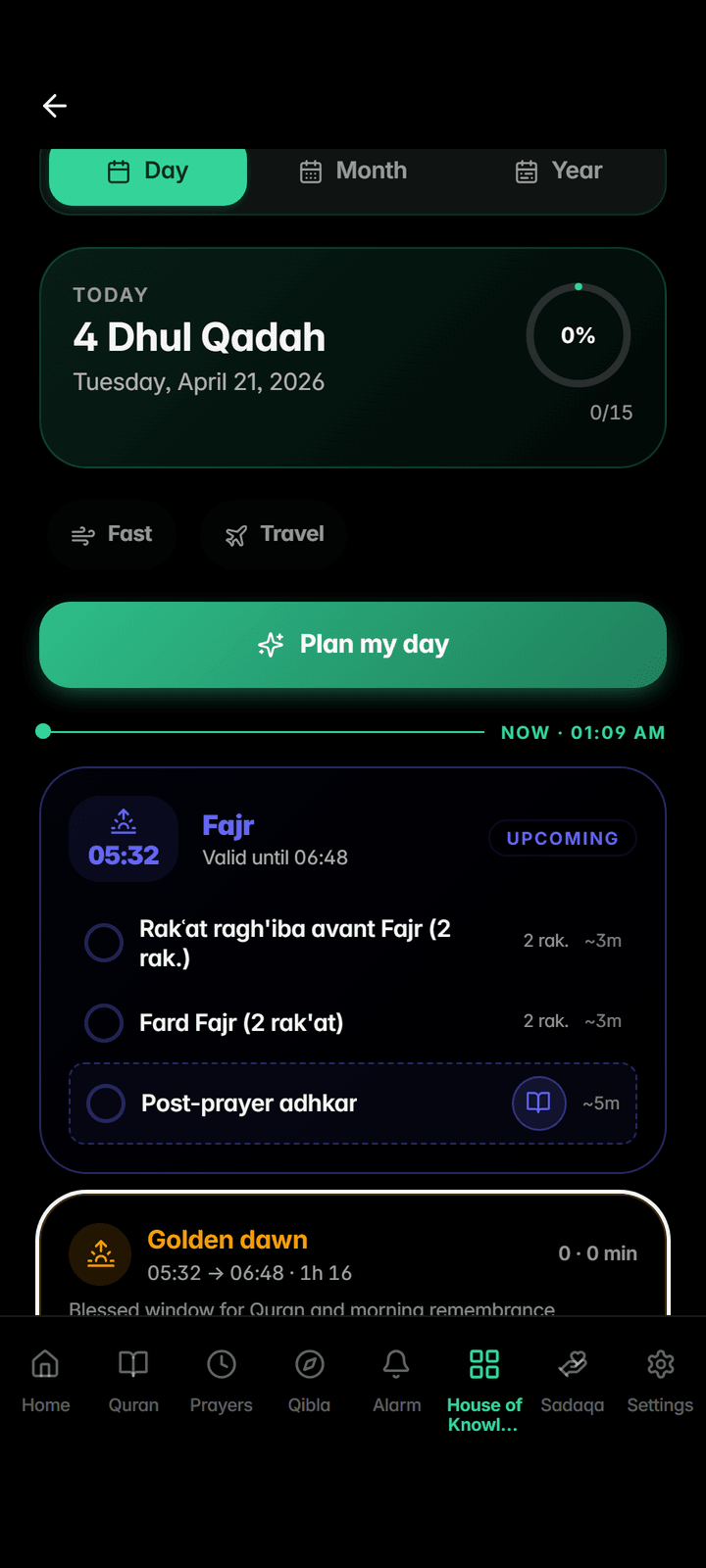Navigate back using the arrow at the top
This screenshot has width=706, height=1568.
[x=54, y=105]
